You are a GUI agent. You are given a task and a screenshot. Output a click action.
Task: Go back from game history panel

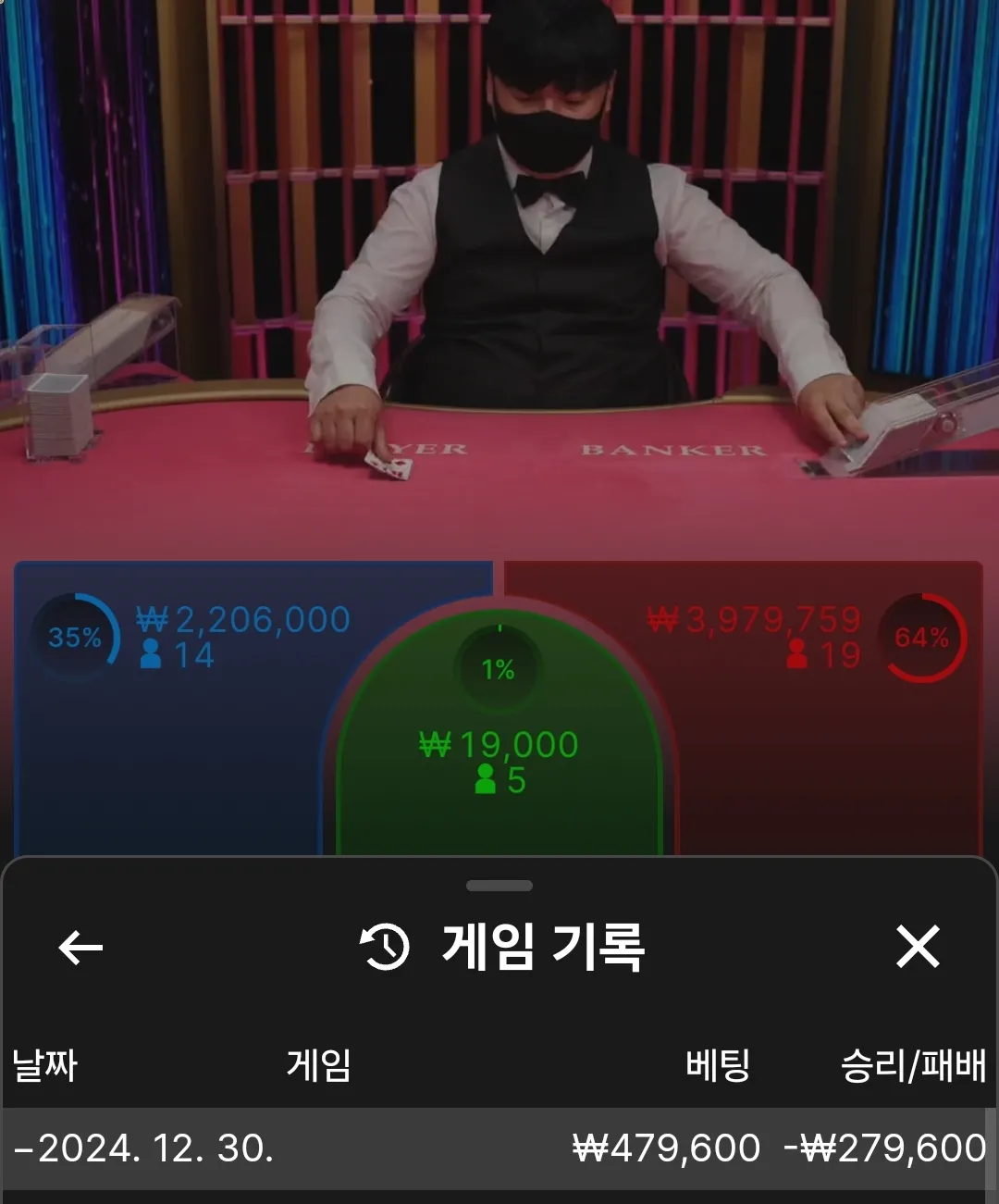point(80,948)
